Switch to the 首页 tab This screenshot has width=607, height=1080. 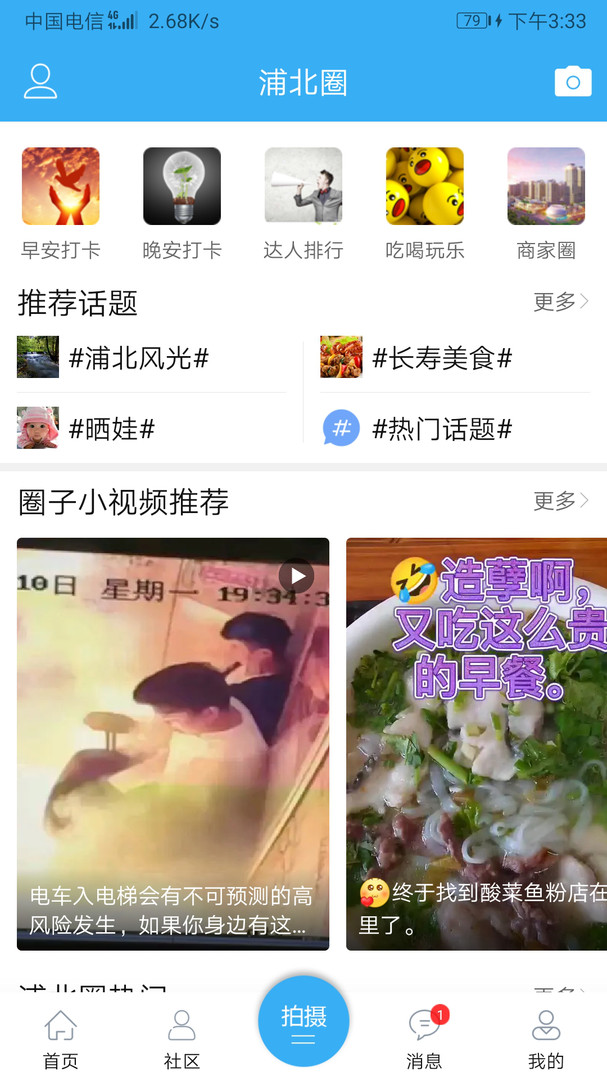pos(61,1040)
